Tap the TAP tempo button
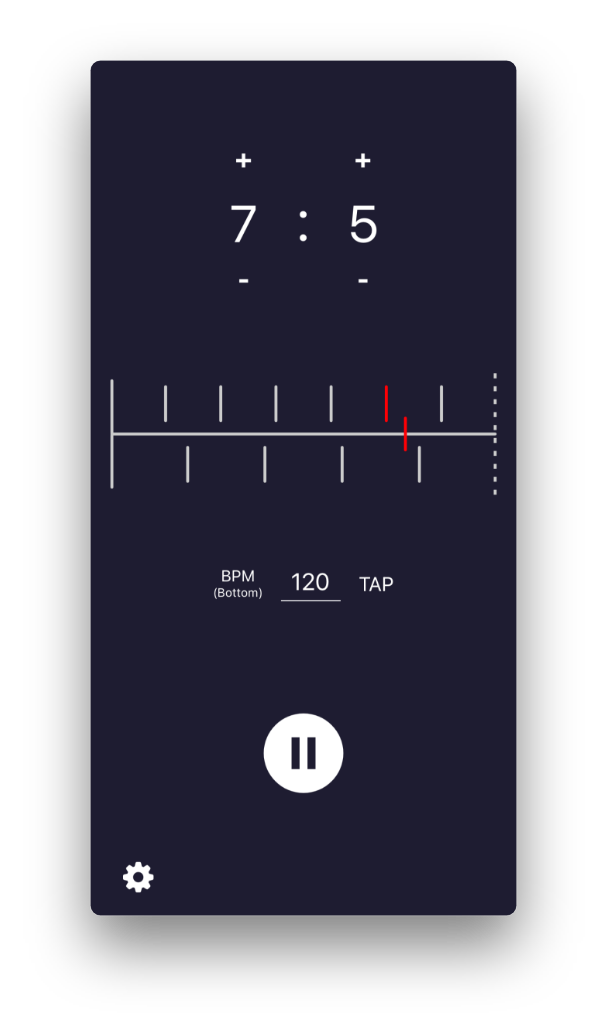The width and height of the screenshot is (607, 1036). coord(376,584)
